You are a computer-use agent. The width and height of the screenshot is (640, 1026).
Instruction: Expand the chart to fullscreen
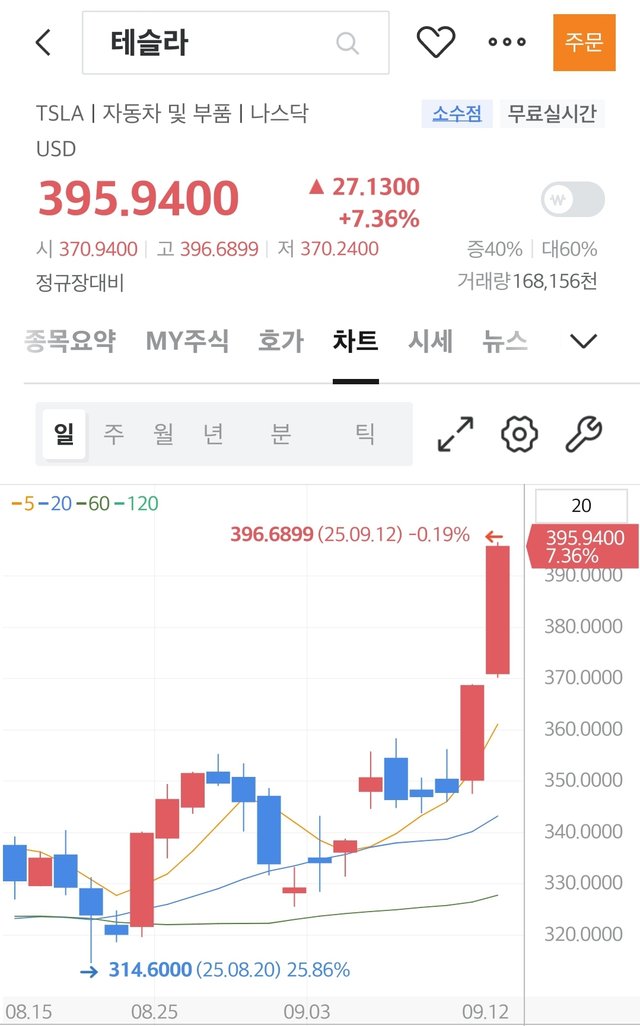456,434
